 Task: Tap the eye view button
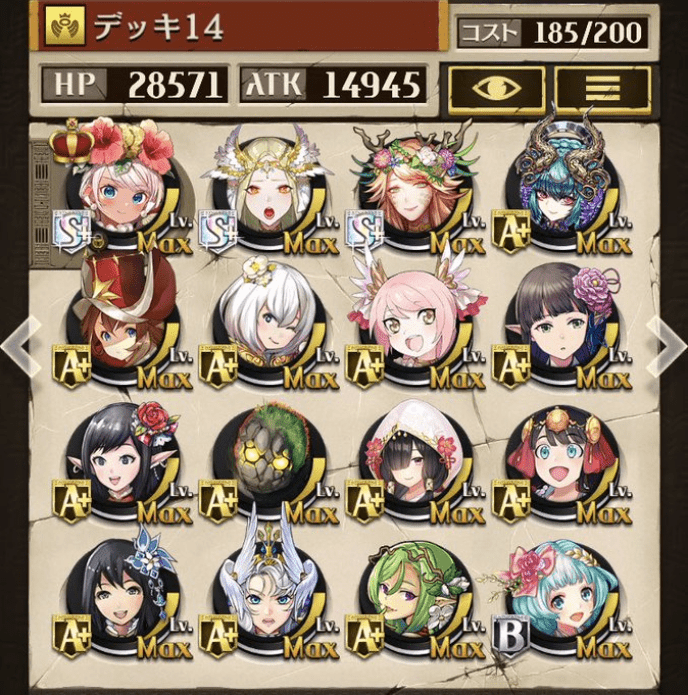[497, 90]
